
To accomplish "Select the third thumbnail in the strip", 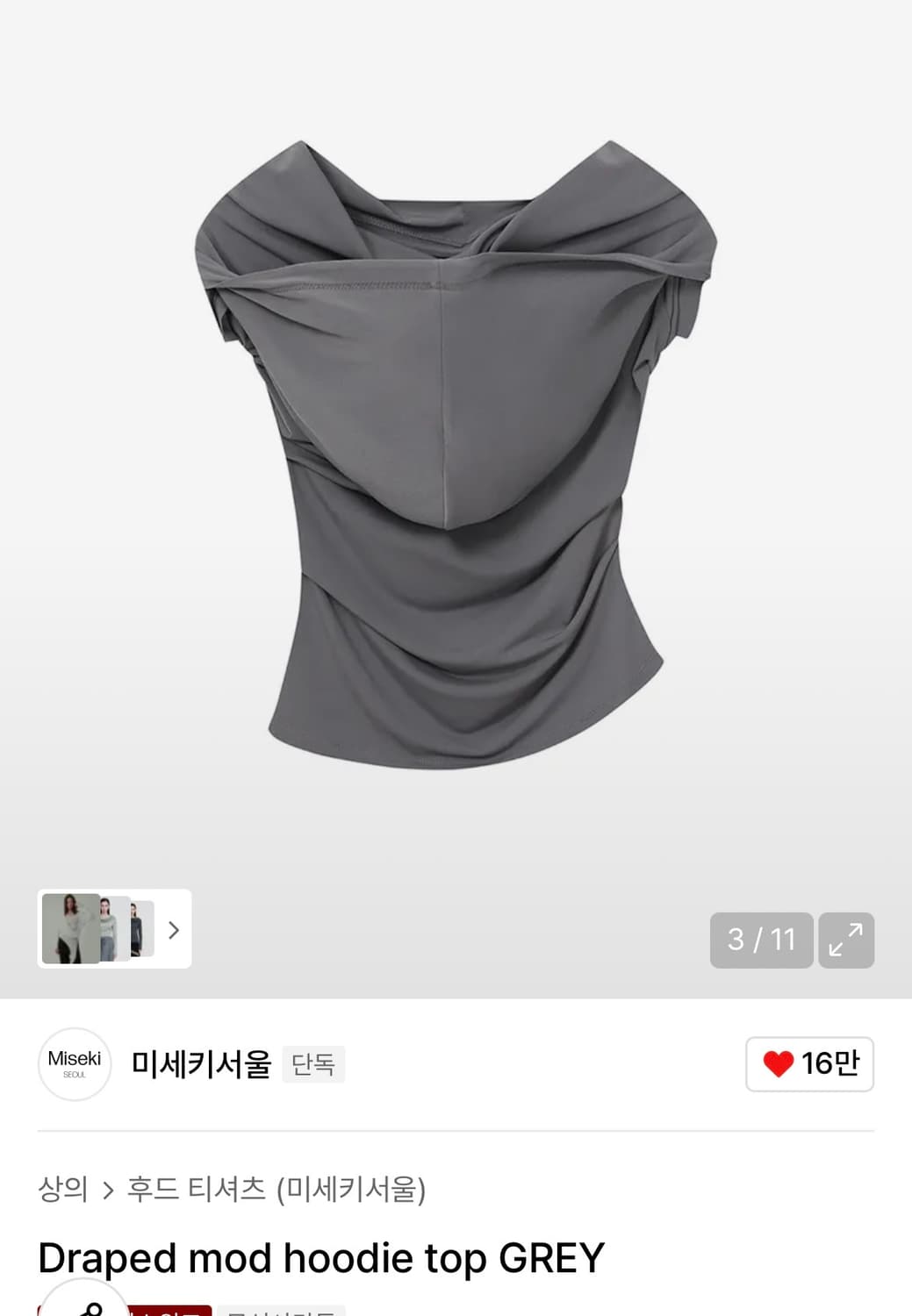I will 140,928.
